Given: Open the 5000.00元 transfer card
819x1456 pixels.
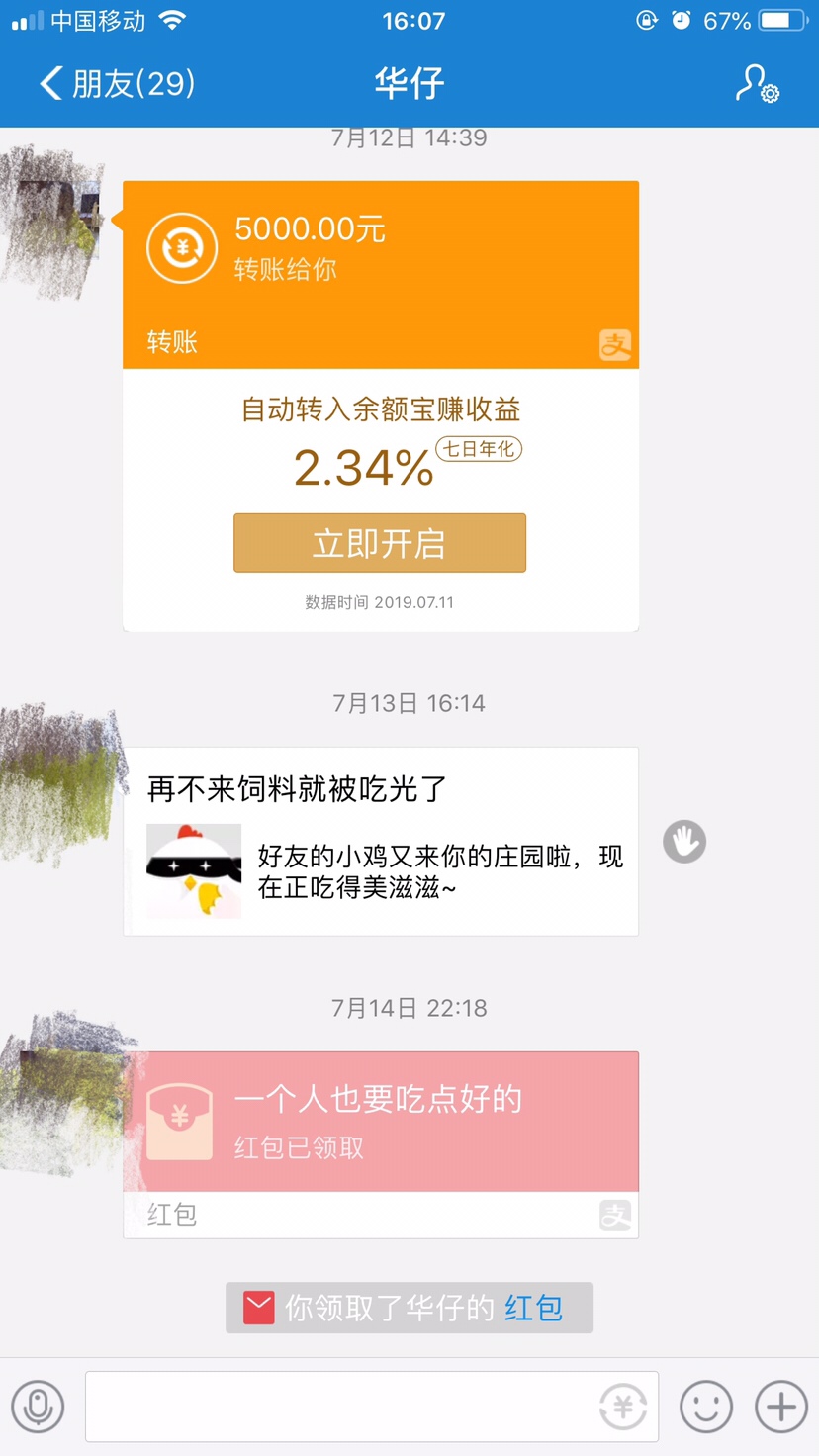Looking at the screenshot, I should tap(380, 274).
